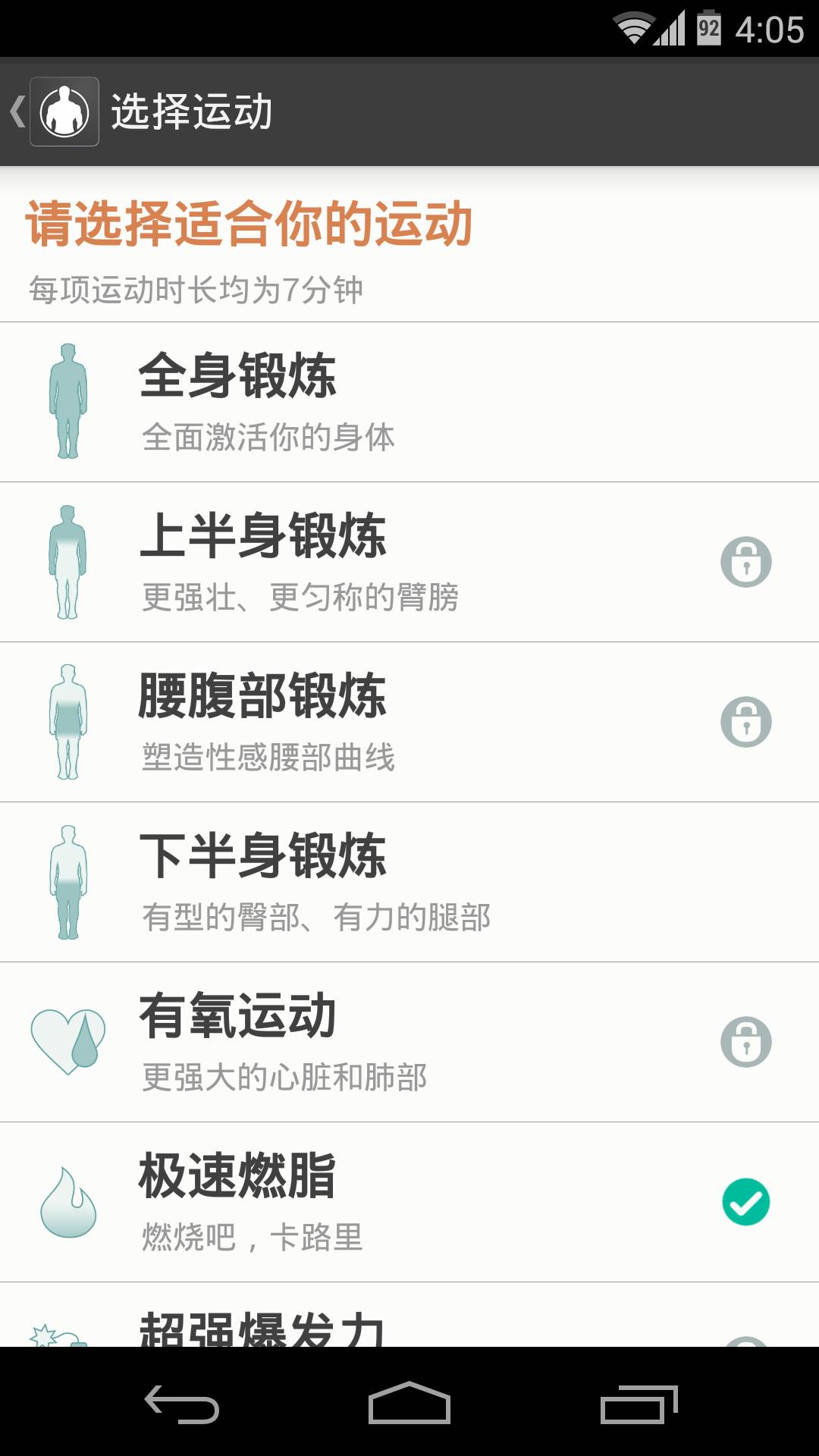The width and height of the screenshot is (819, 1456).
Task: Tap the system back button
Action: (182, 1403)
